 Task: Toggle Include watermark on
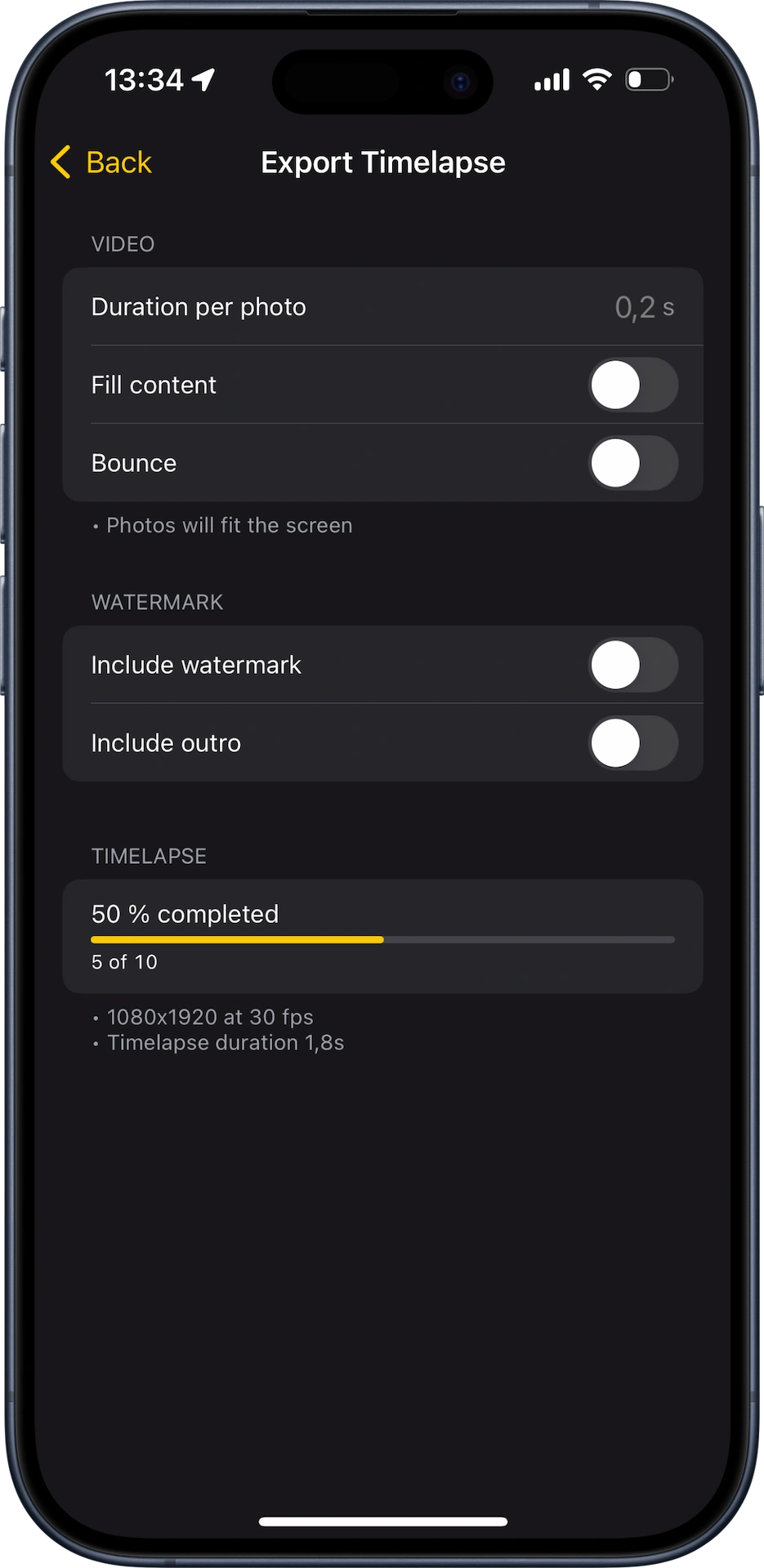[632, 665]
